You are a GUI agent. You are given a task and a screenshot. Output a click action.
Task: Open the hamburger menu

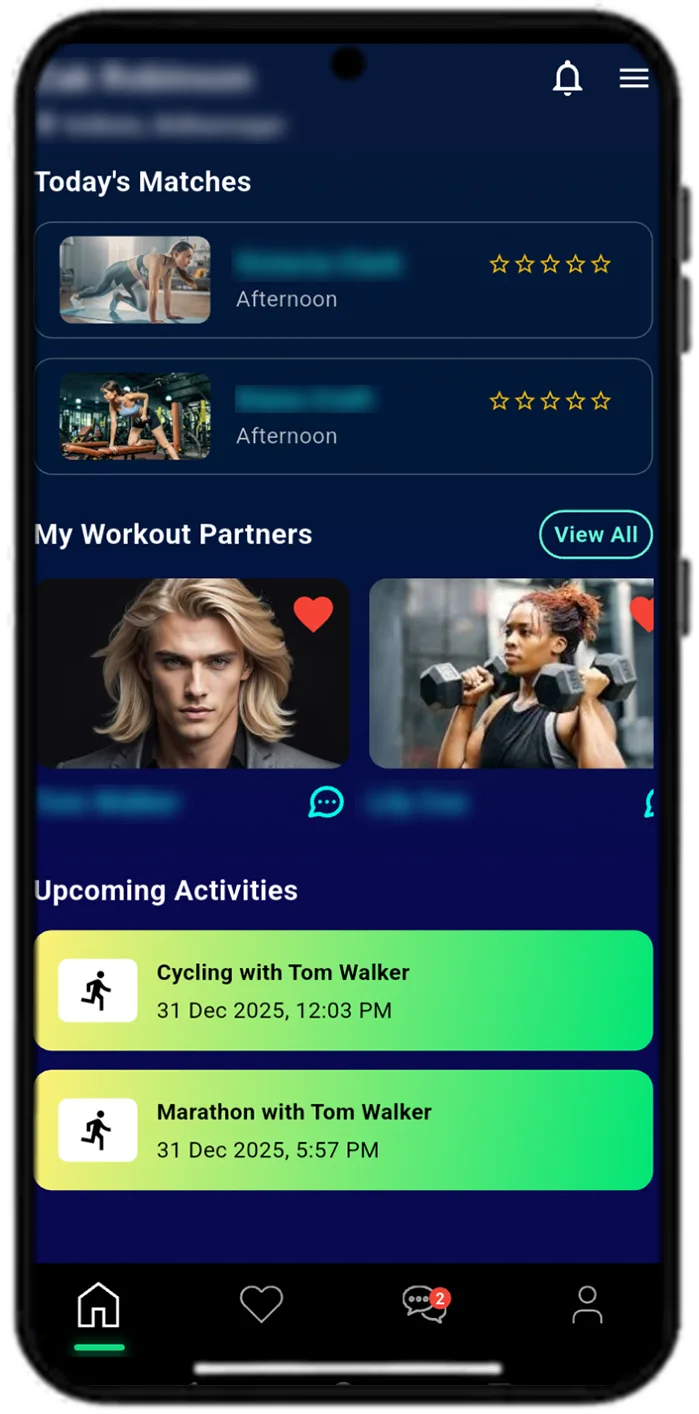point(634,78)
